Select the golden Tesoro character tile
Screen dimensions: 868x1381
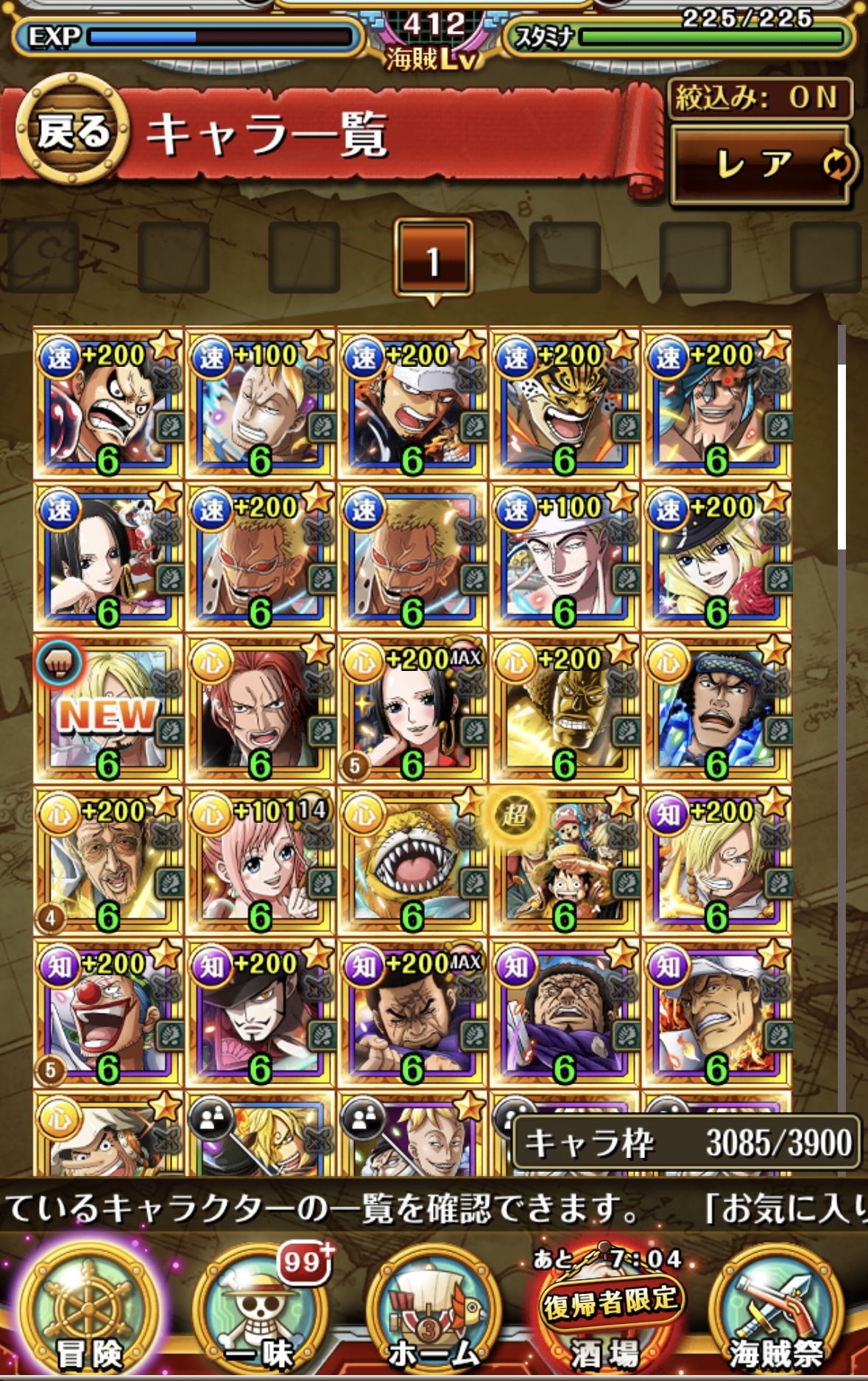565,709
